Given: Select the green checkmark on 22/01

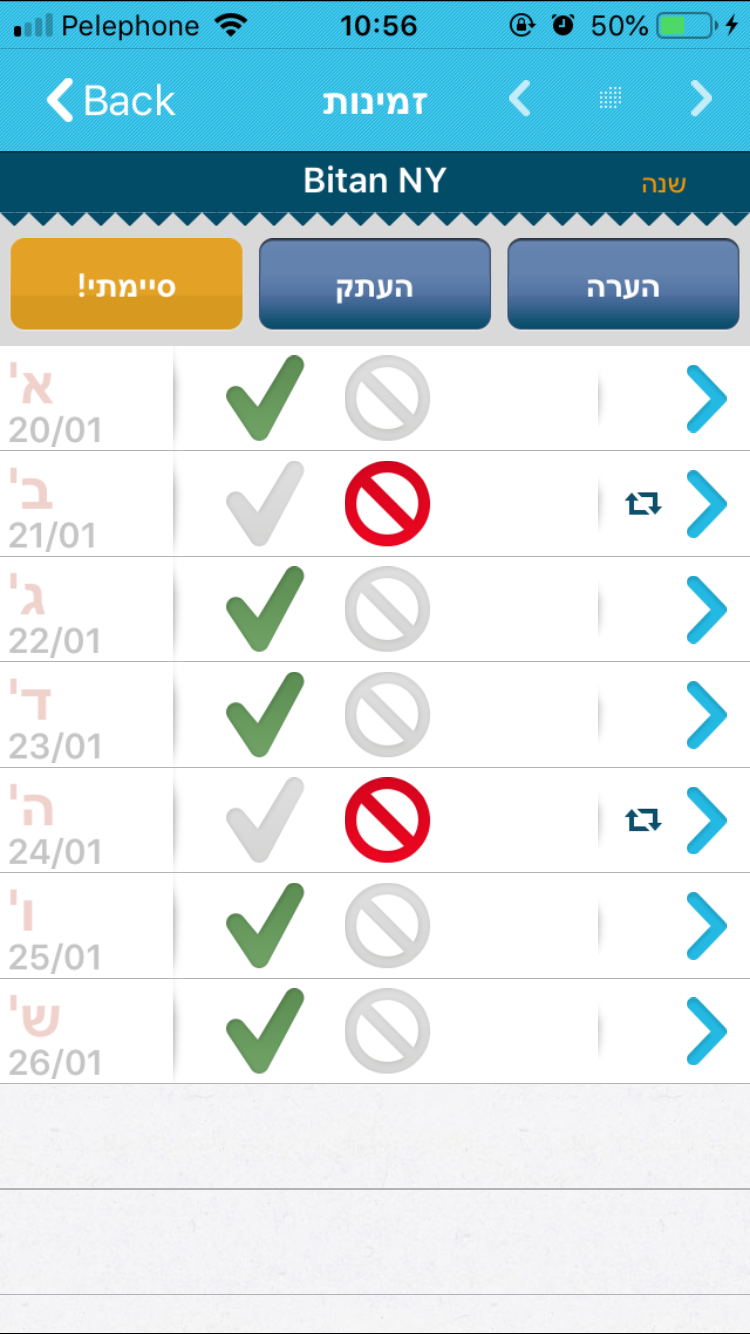Looking at the screenshot, I should (264, 609).
